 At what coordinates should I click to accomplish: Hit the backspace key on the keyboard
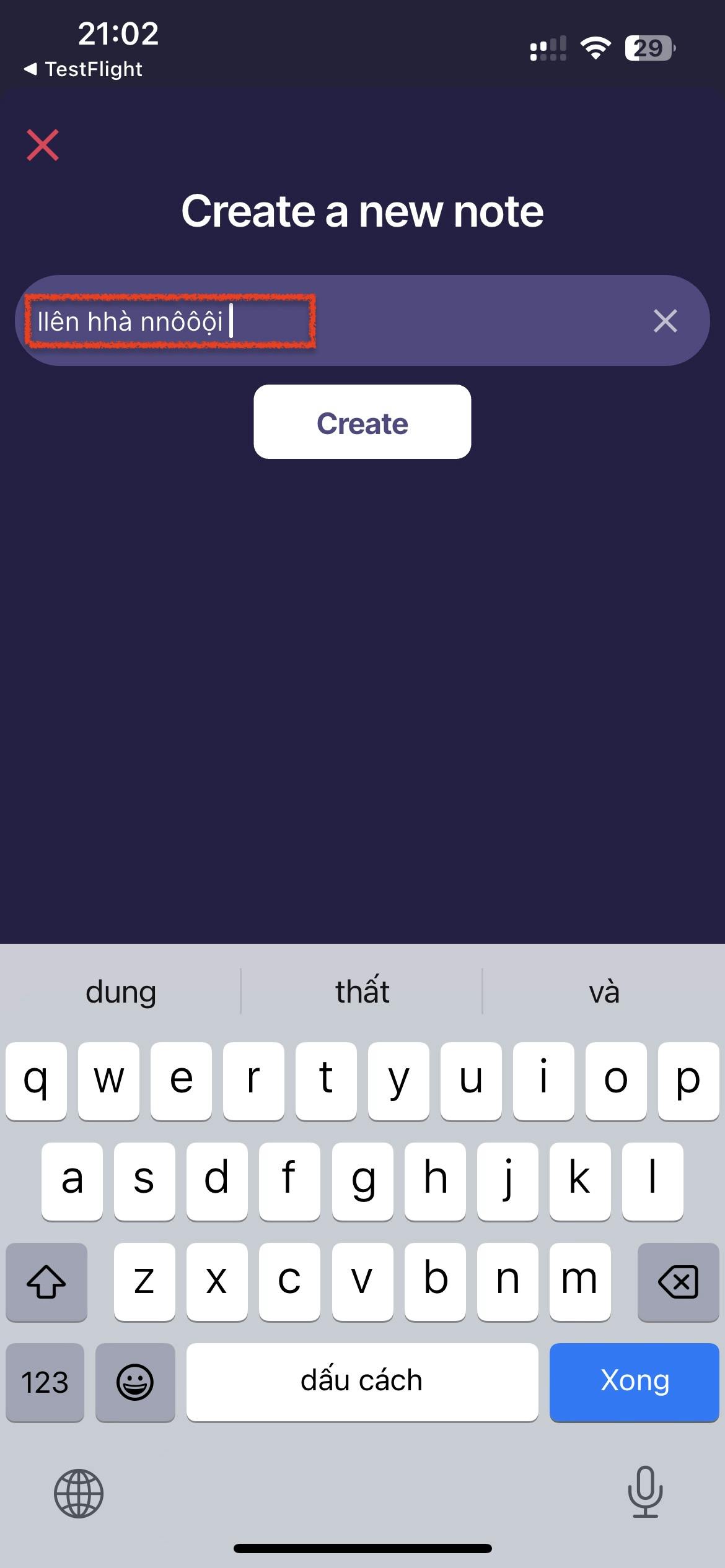(678, 1281)
